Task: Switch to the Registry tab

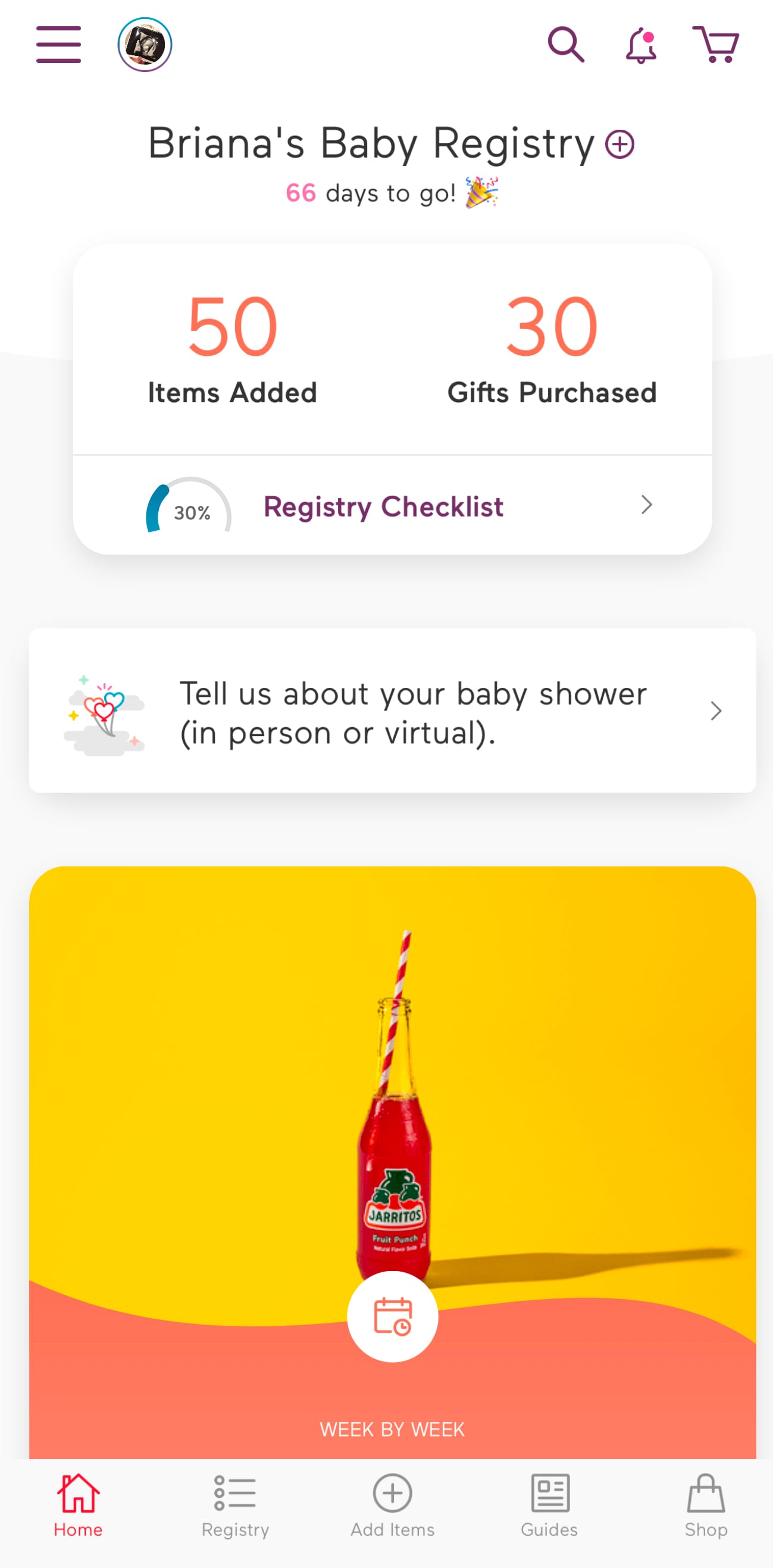Action: [x=235, y=1510]
